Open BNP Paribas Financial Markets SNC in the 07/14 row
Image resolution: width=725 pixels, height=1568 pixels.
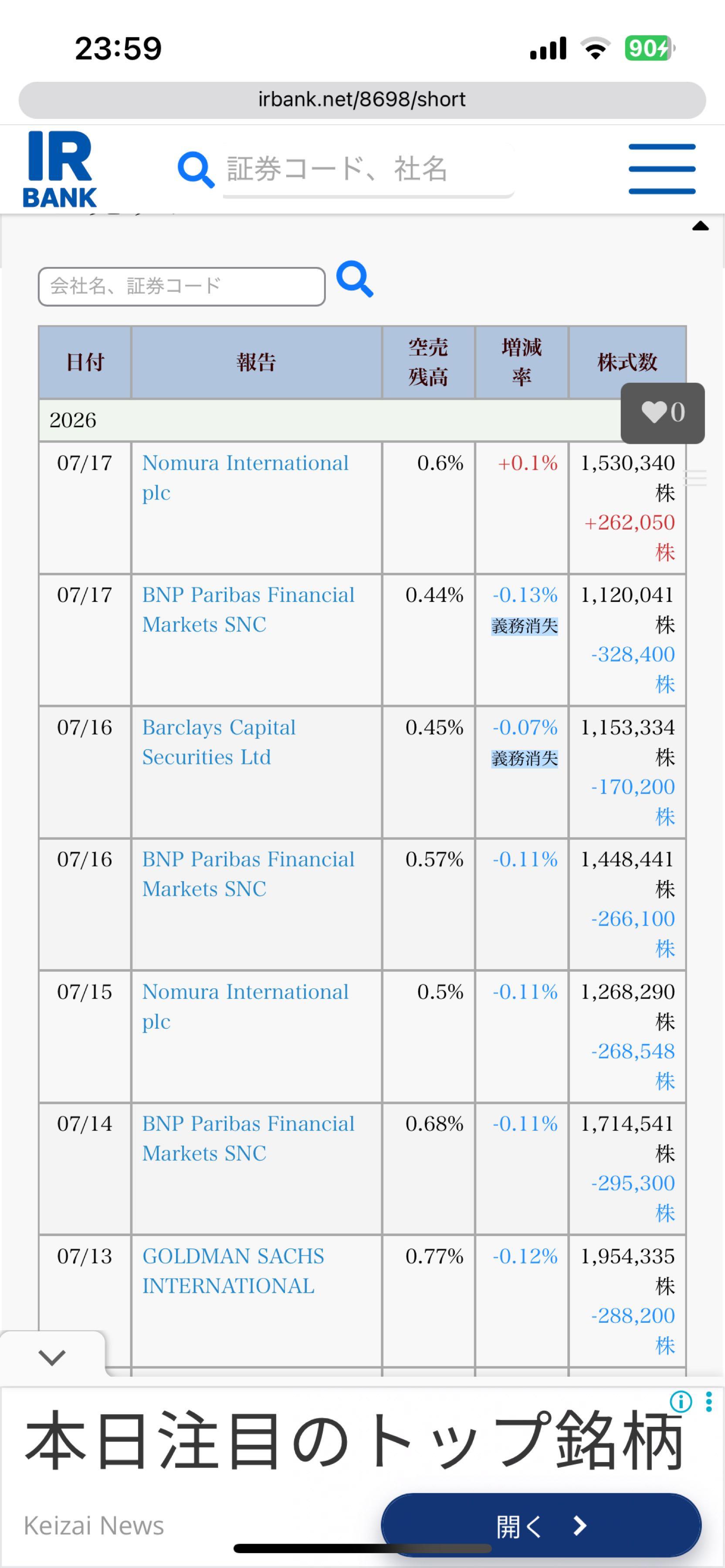tap(248, 1138)
